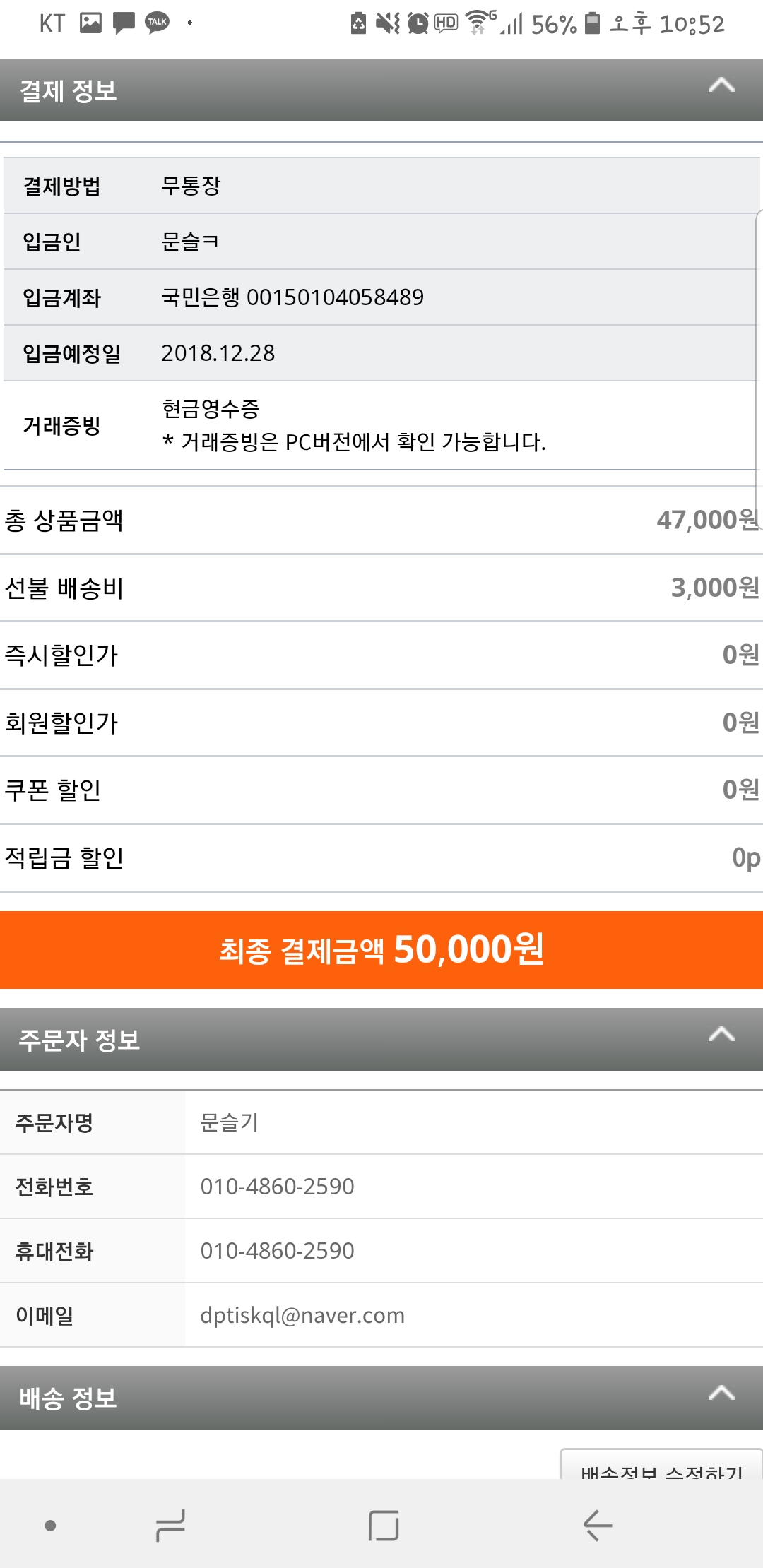The height and width of the screenshot is (1568, 763).
Task: Collapse the 주문자 정보 section
Action: pos(721,1036)
